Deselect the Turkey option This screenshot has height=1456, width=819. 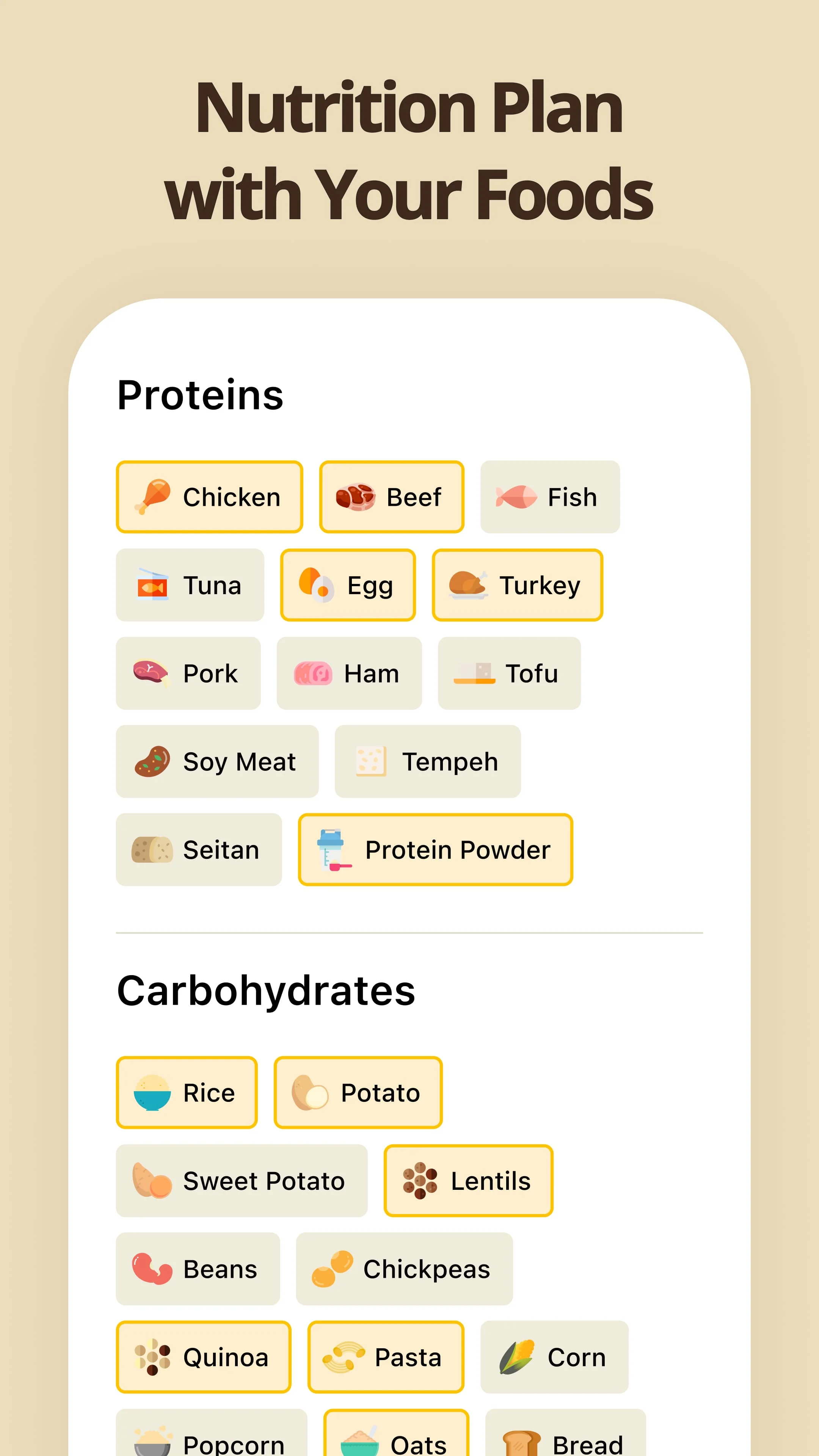click(517, 584)
